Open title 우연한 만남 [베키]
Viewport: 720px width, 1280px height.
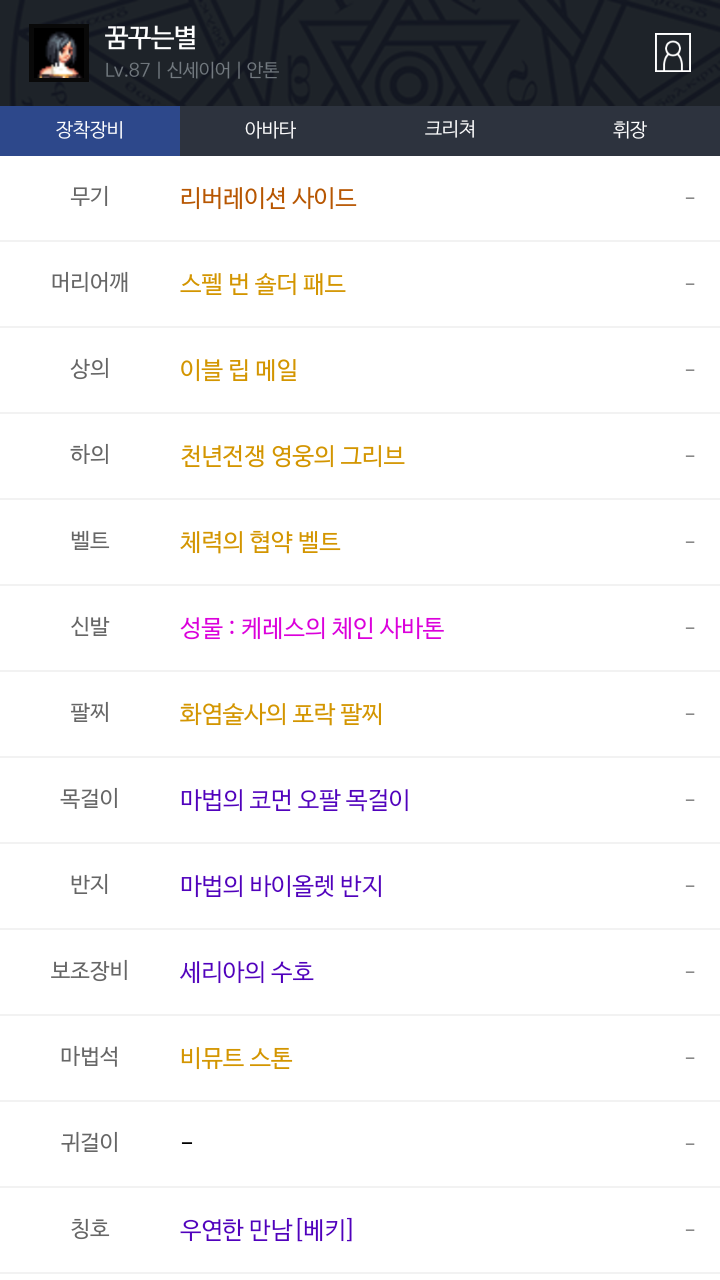[267, 1230]
